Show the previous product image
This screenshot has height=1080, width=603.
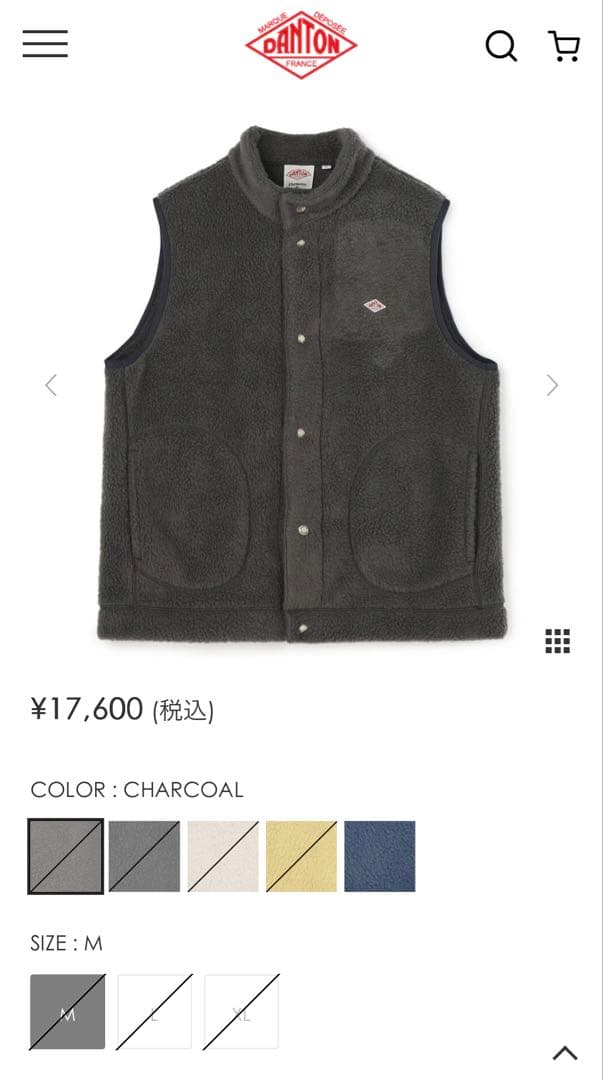(51, 385)
